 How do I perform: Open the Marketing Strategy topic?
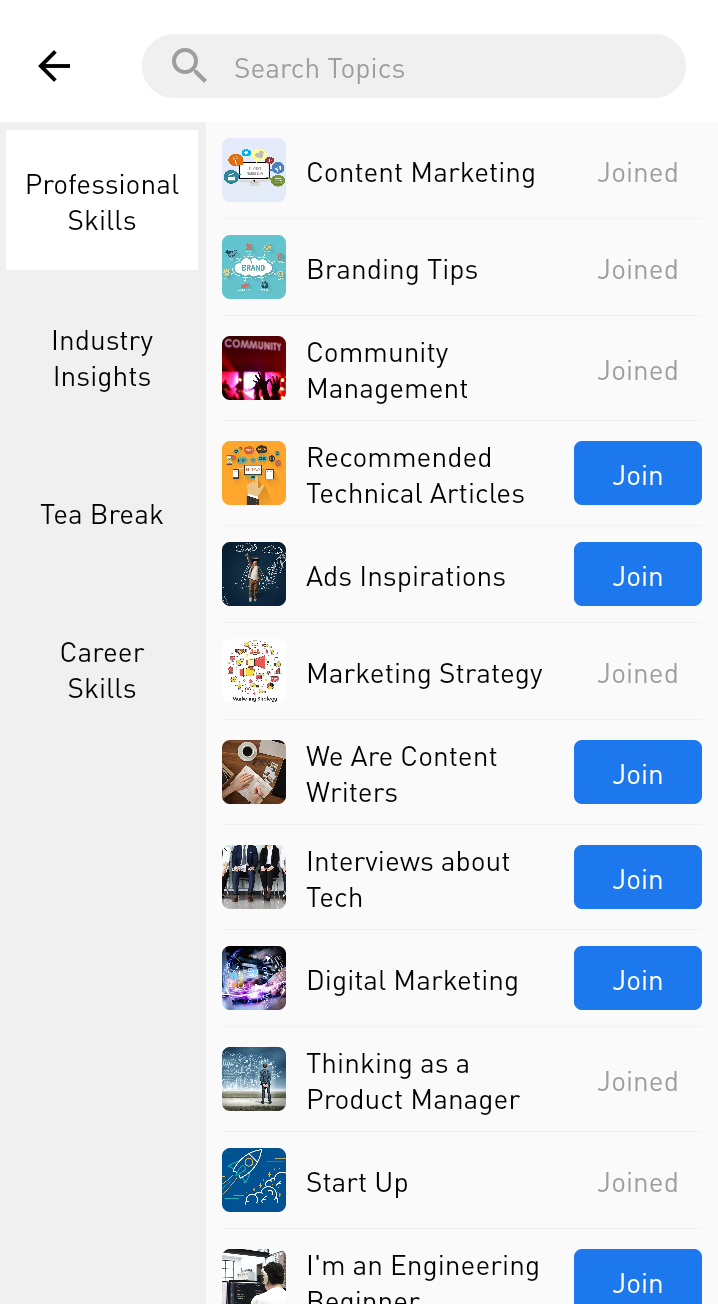424,674
